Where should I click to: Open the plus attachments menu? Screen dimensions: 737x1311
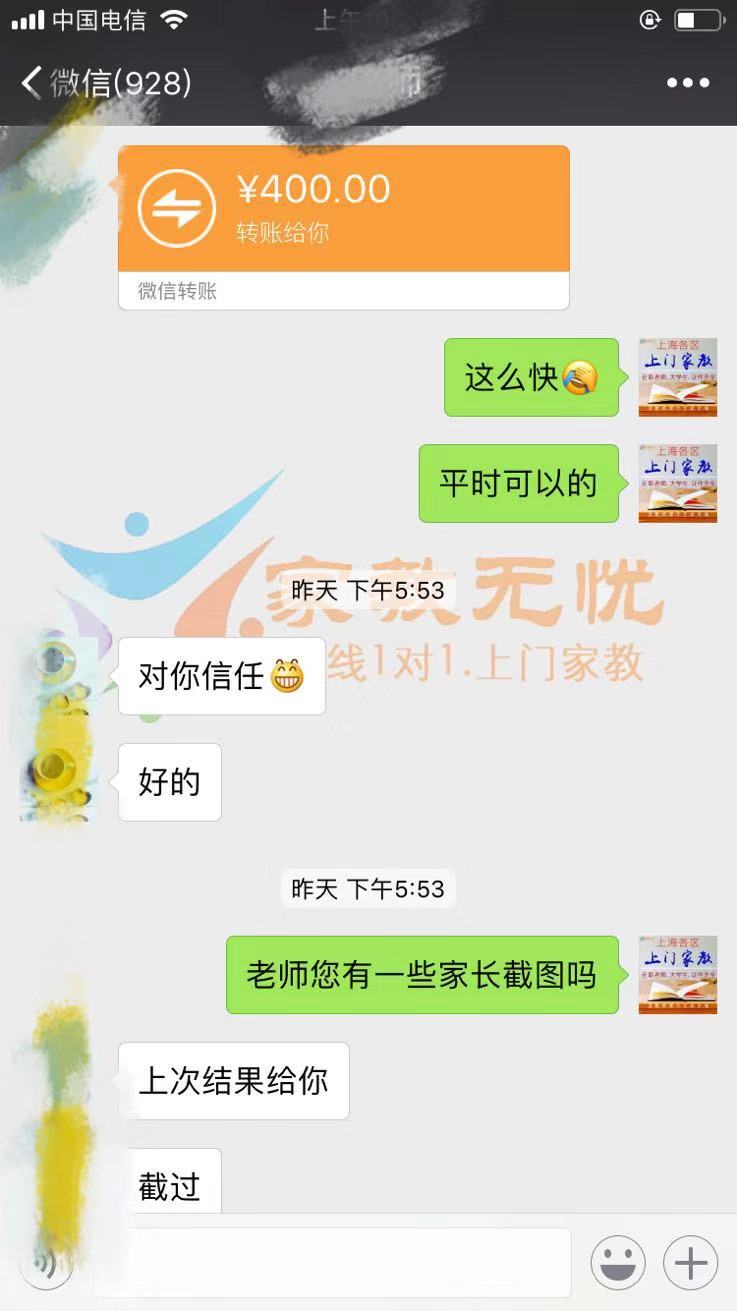pyautogui.click(x=690, y=1263)
